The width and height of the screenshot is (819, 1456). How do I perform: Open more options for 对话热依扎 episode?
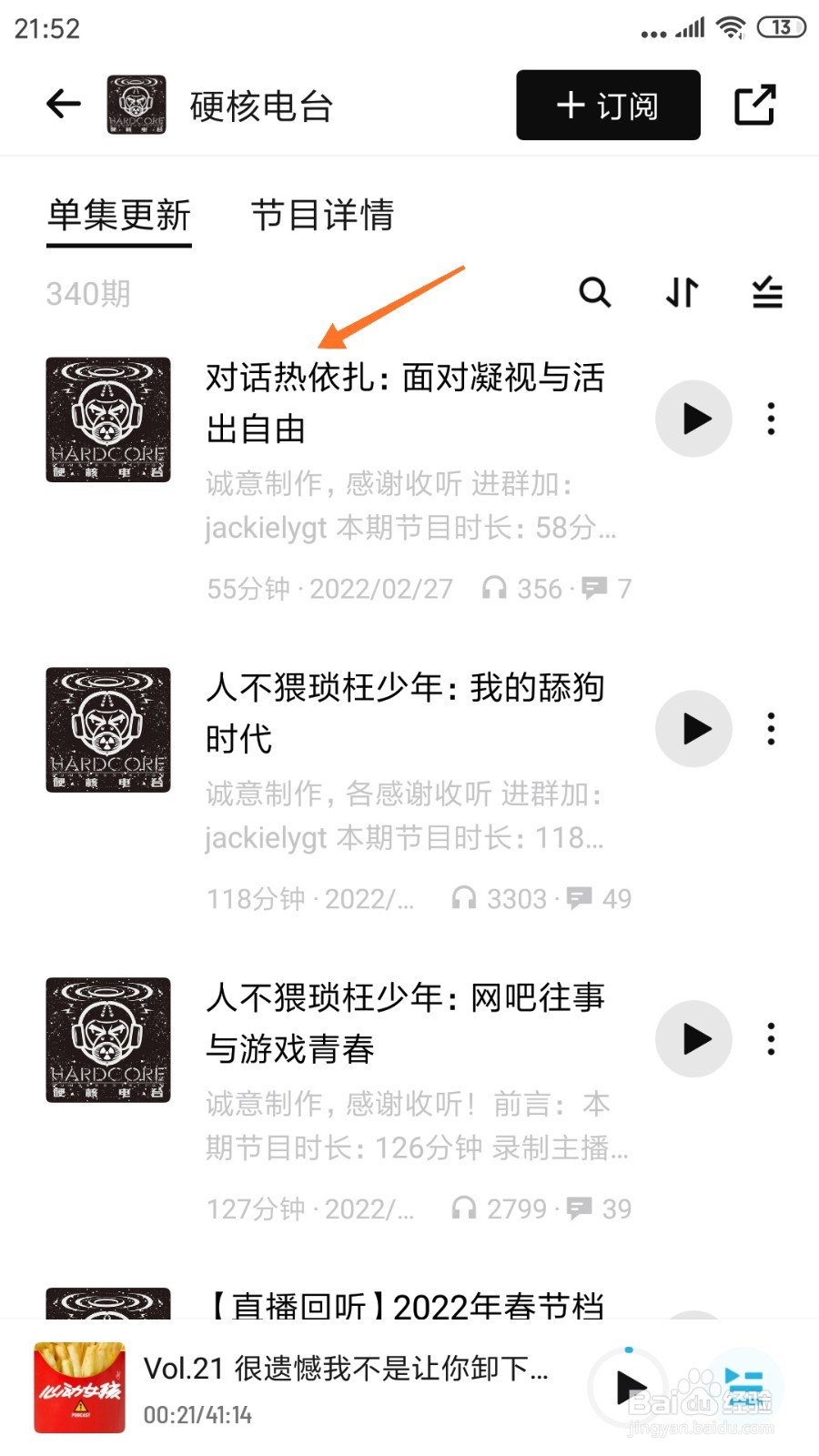coord(771,419)
